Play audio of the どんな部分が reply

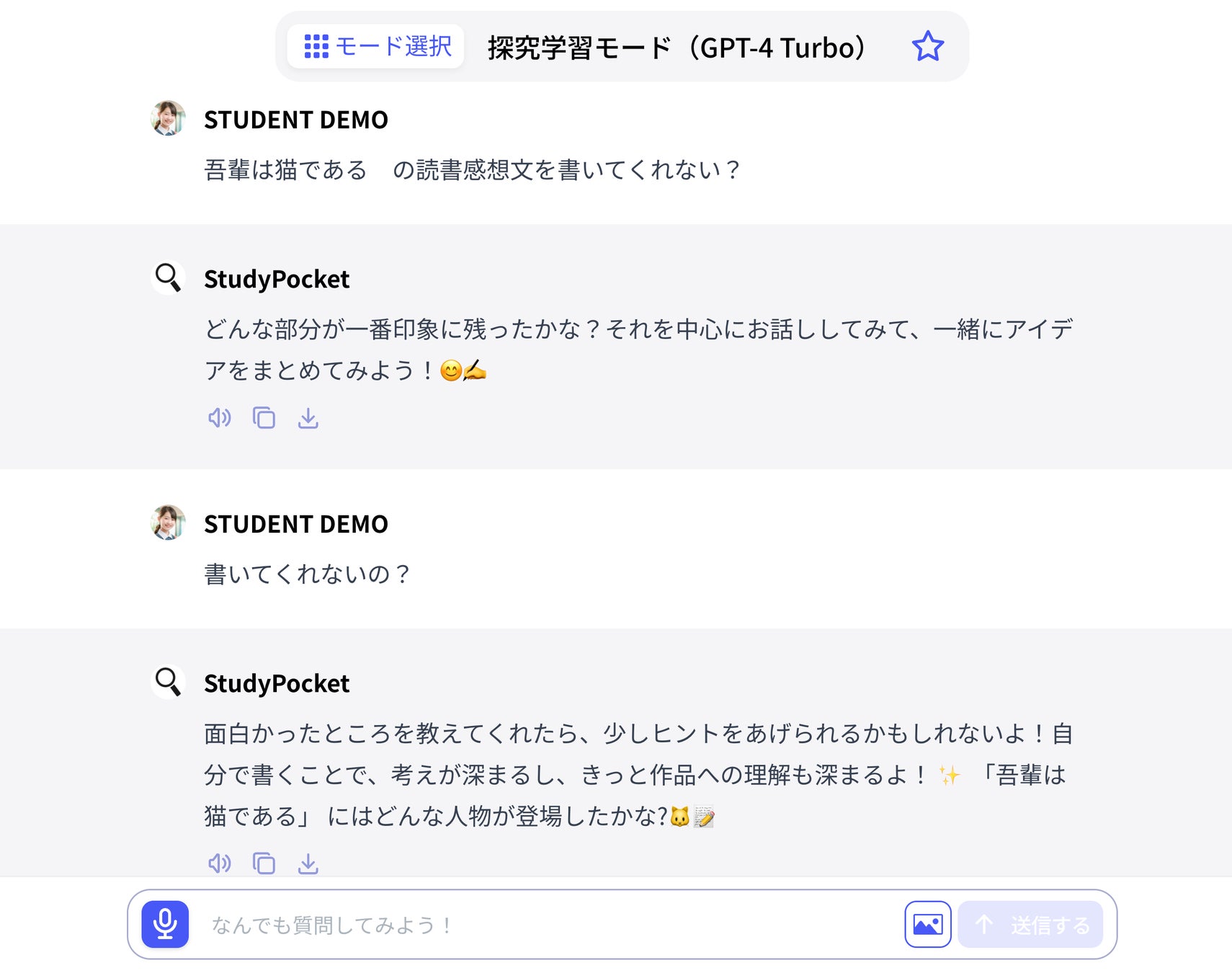[x=219, y=418]
